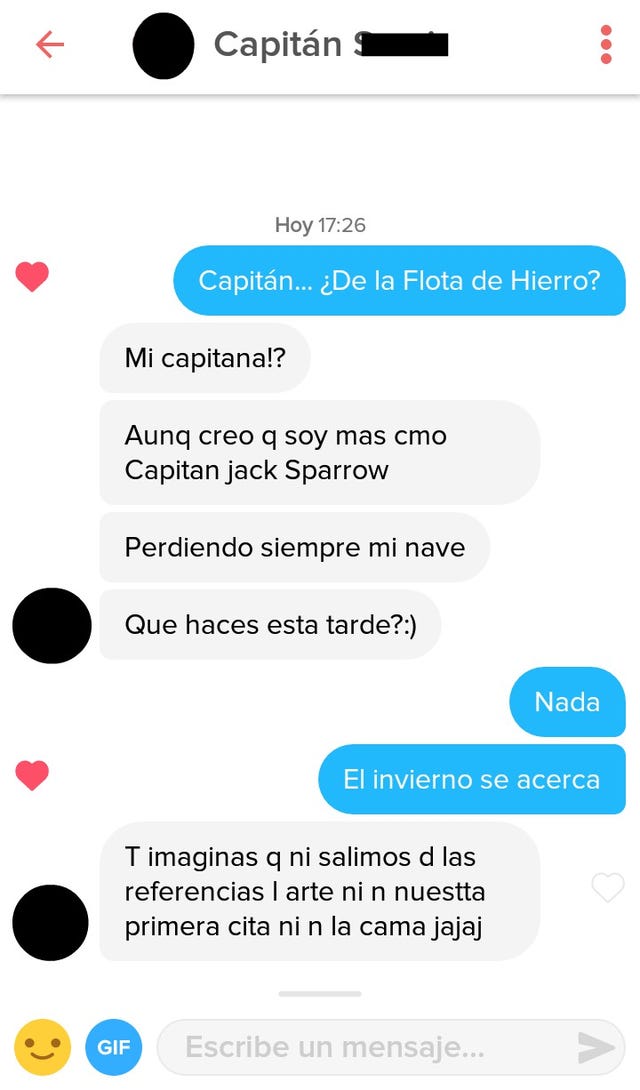This screenshot has width=640, height=1090.
Task: Open sender avatar next to 'Que haces esta tarde?'
Action: point(51,625)
